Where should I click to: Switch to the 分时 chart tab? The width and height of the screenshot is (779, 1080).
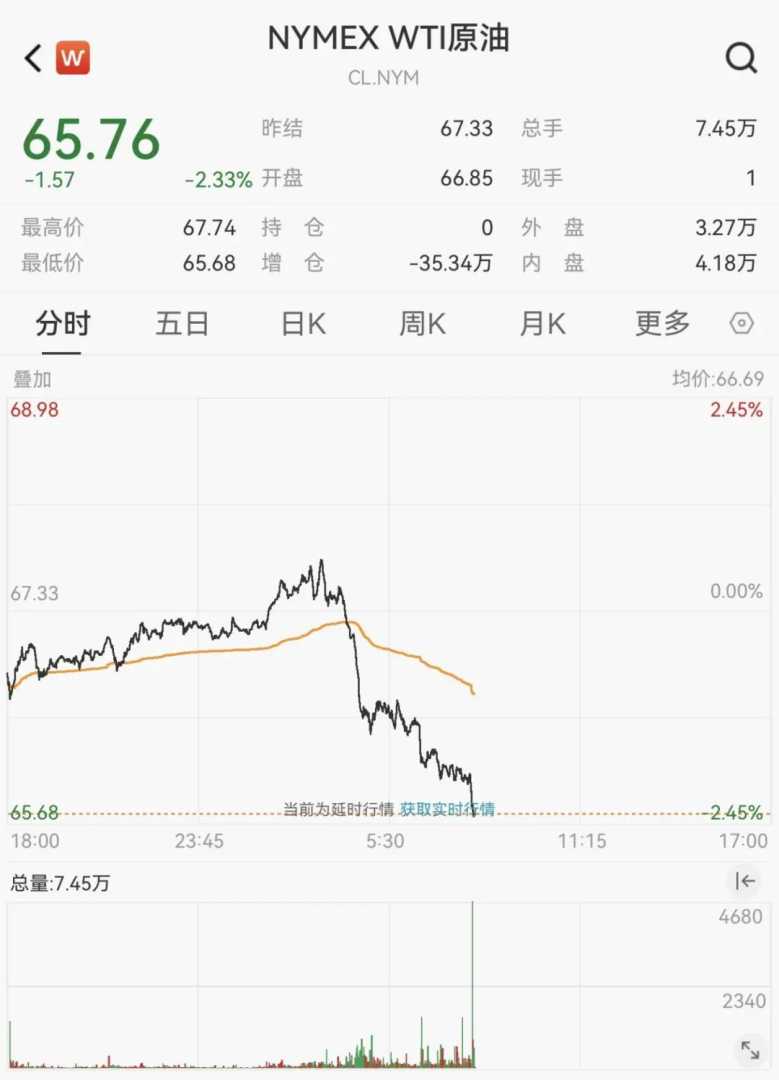tap(63, 324)
